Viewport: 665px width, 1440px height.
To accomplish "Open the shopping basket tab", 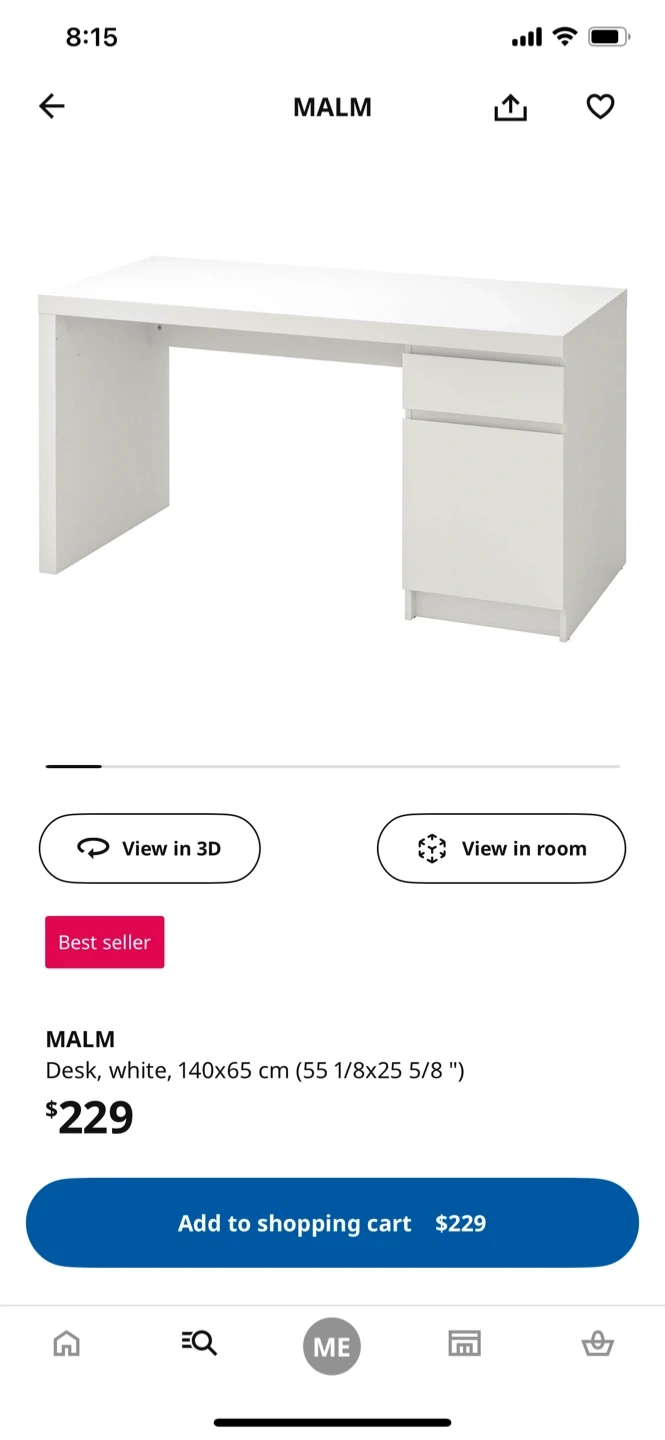I will coord(597,1343).
